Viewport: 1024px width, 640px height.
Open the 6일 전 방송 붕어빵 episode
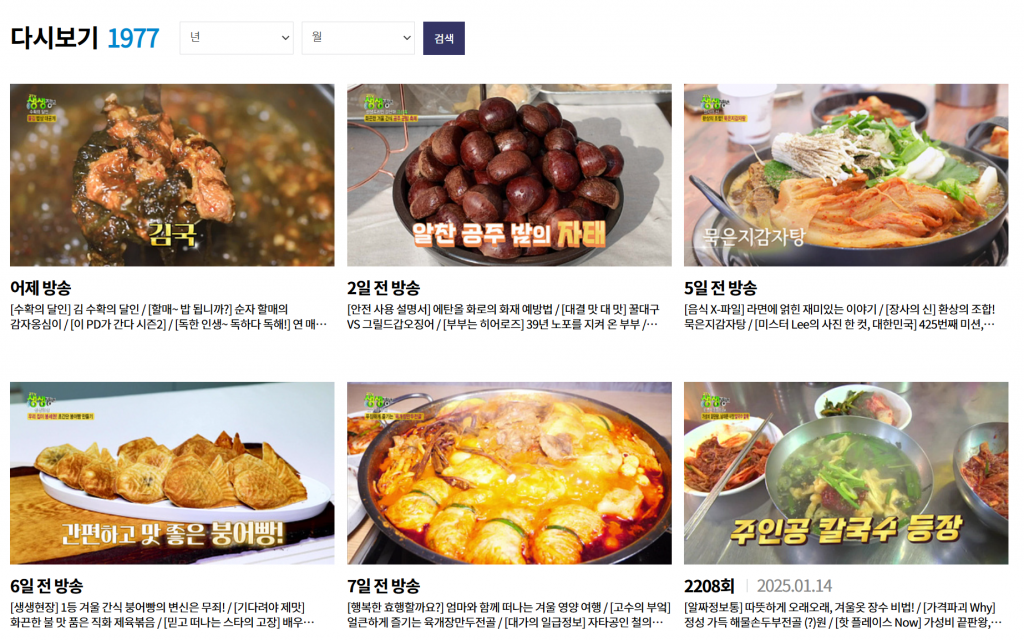172,473
